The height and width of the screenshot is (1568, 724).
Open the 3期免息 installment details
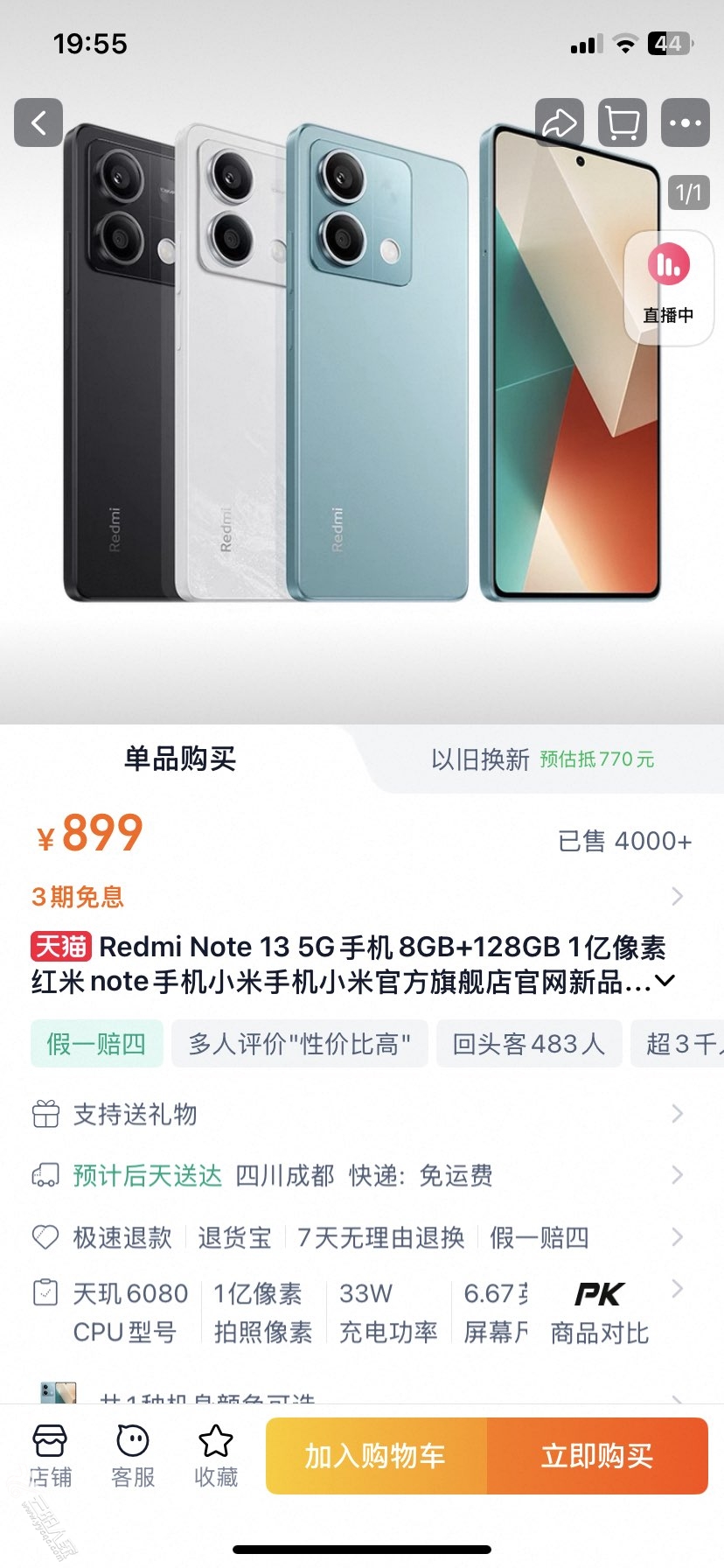coord(79,897)
